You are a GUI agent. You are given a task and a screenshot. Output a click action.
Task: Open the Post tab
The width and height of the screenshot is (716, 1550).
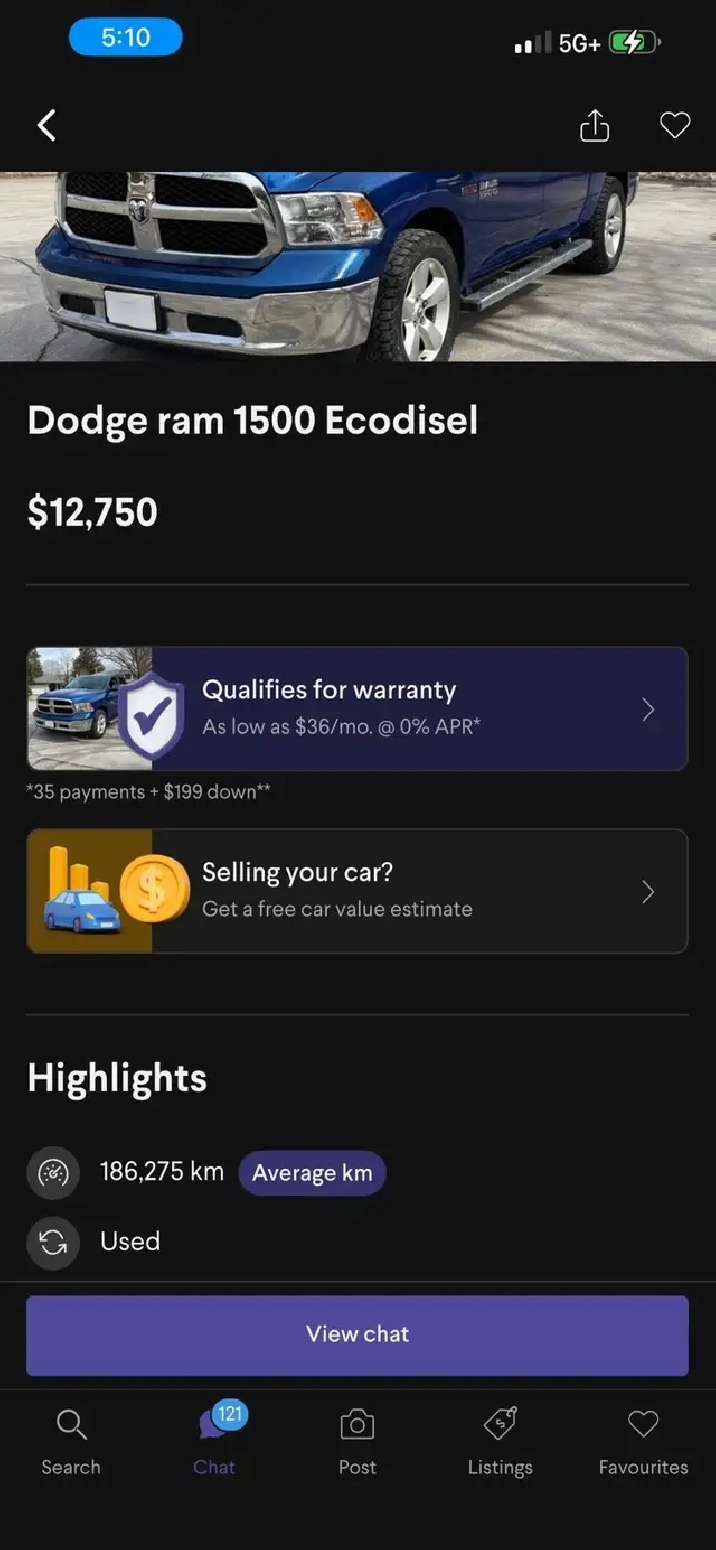pos(357,1442)
